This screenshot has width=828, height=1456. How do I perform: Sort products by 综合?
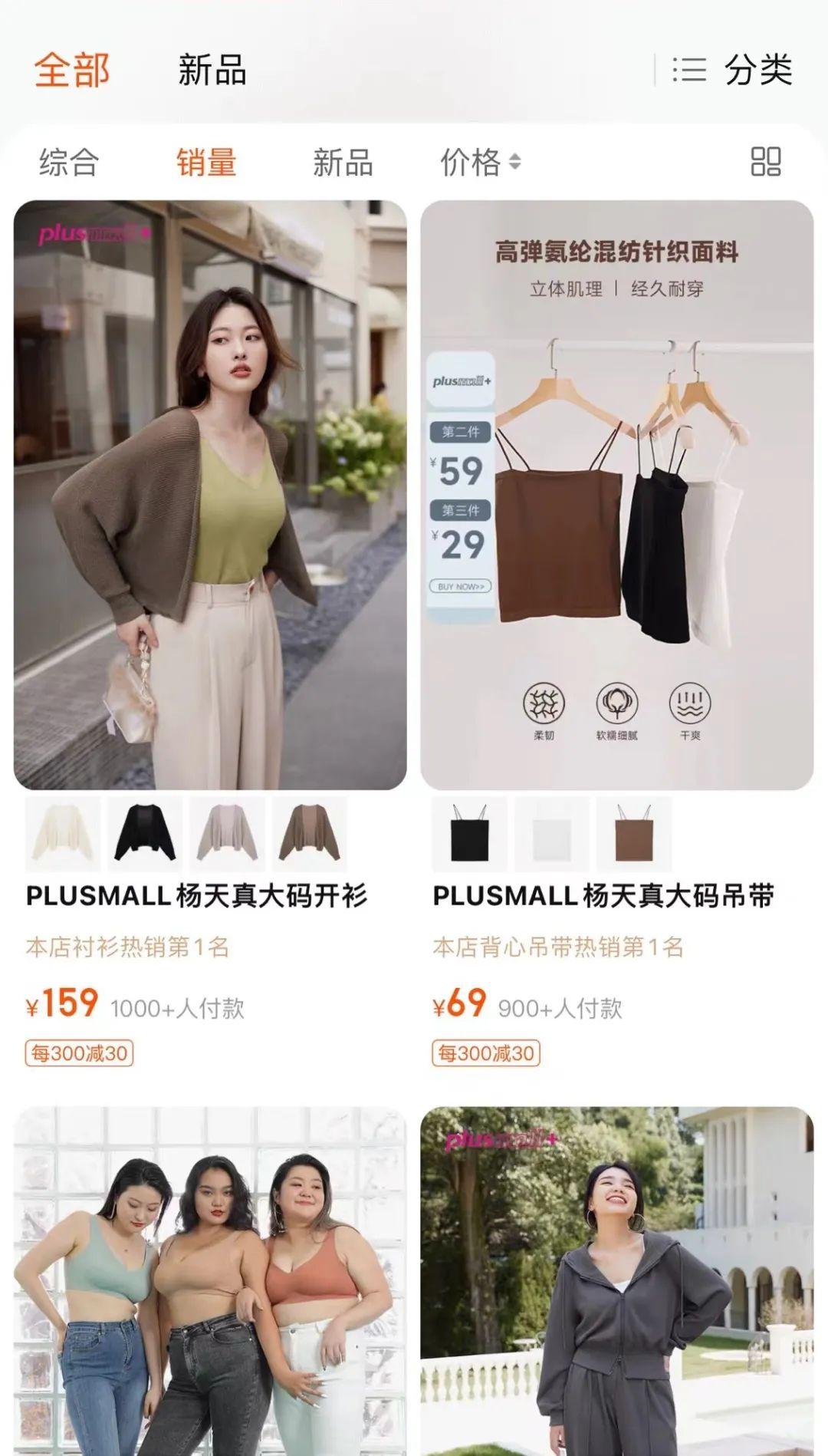point(69,163)
